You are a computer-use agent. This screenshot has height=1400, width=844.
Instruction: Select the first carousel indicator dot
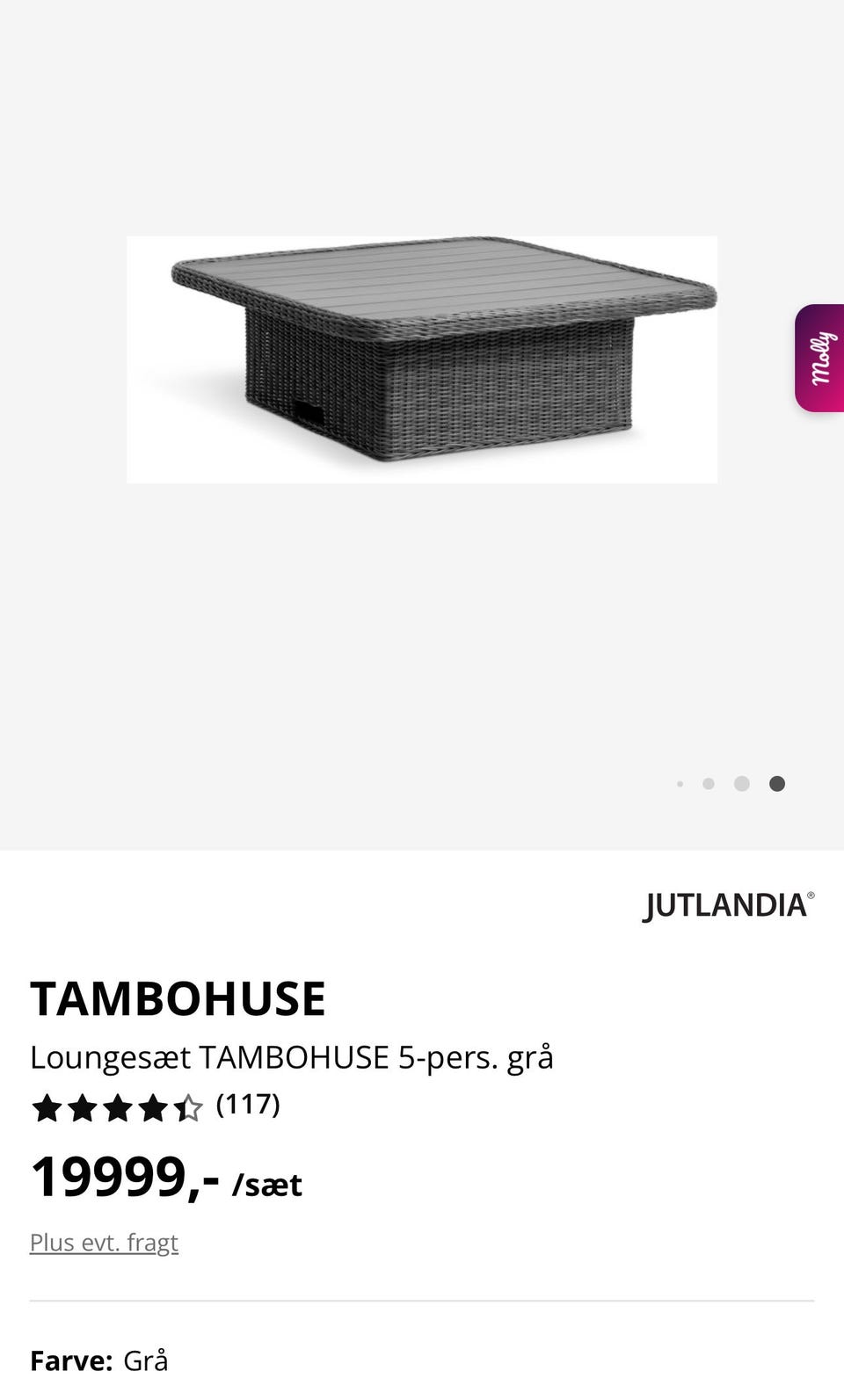pyautogui.click(x=680, y=783)
